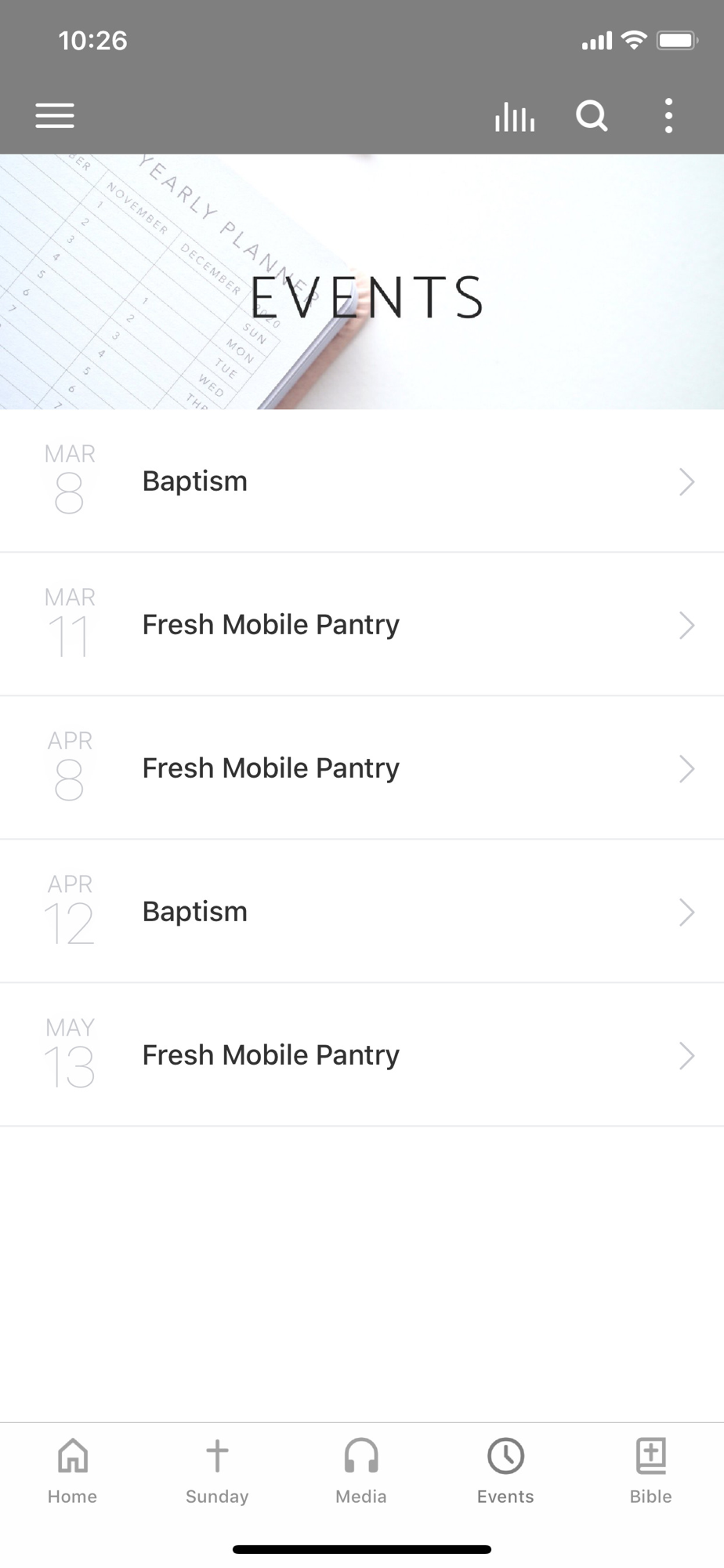Open Fresh Mobile Pantry on May 13
The image size is (724, 1568).
[362, 1054]
